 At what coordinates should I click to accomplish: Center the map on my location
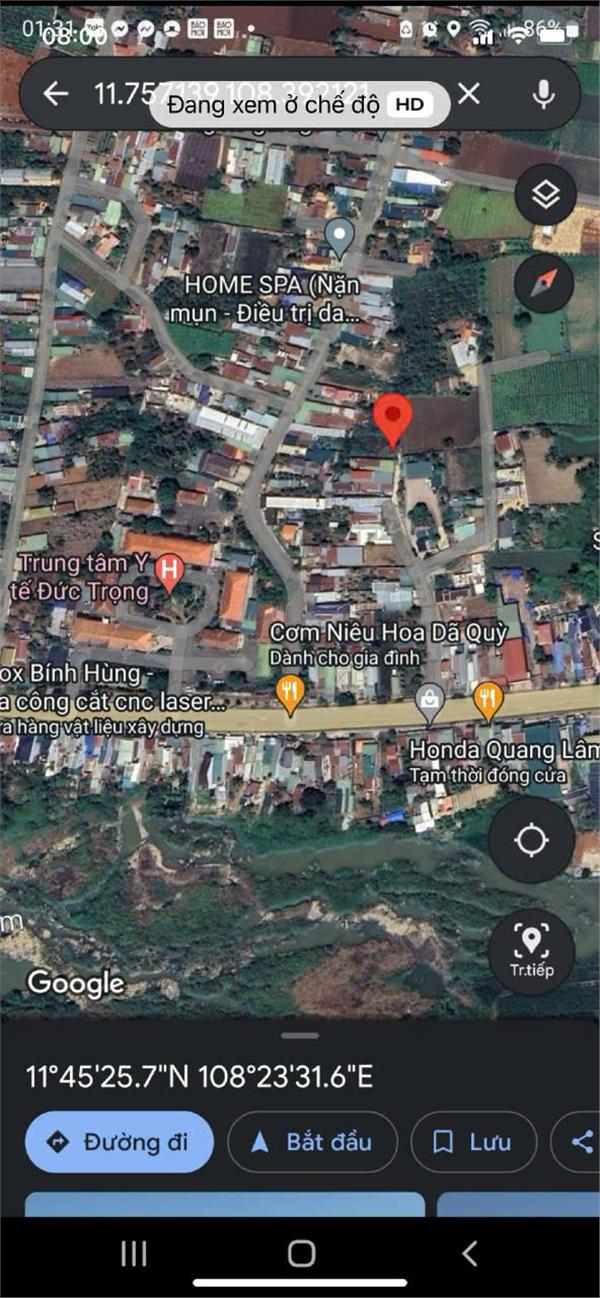pos(531,839)
